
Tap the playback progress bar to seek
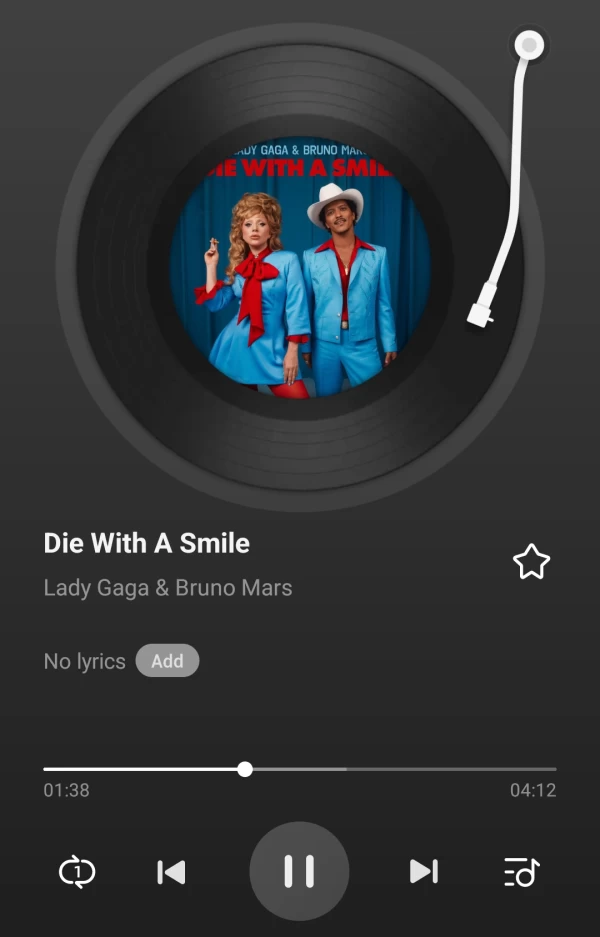coord(400,769)
